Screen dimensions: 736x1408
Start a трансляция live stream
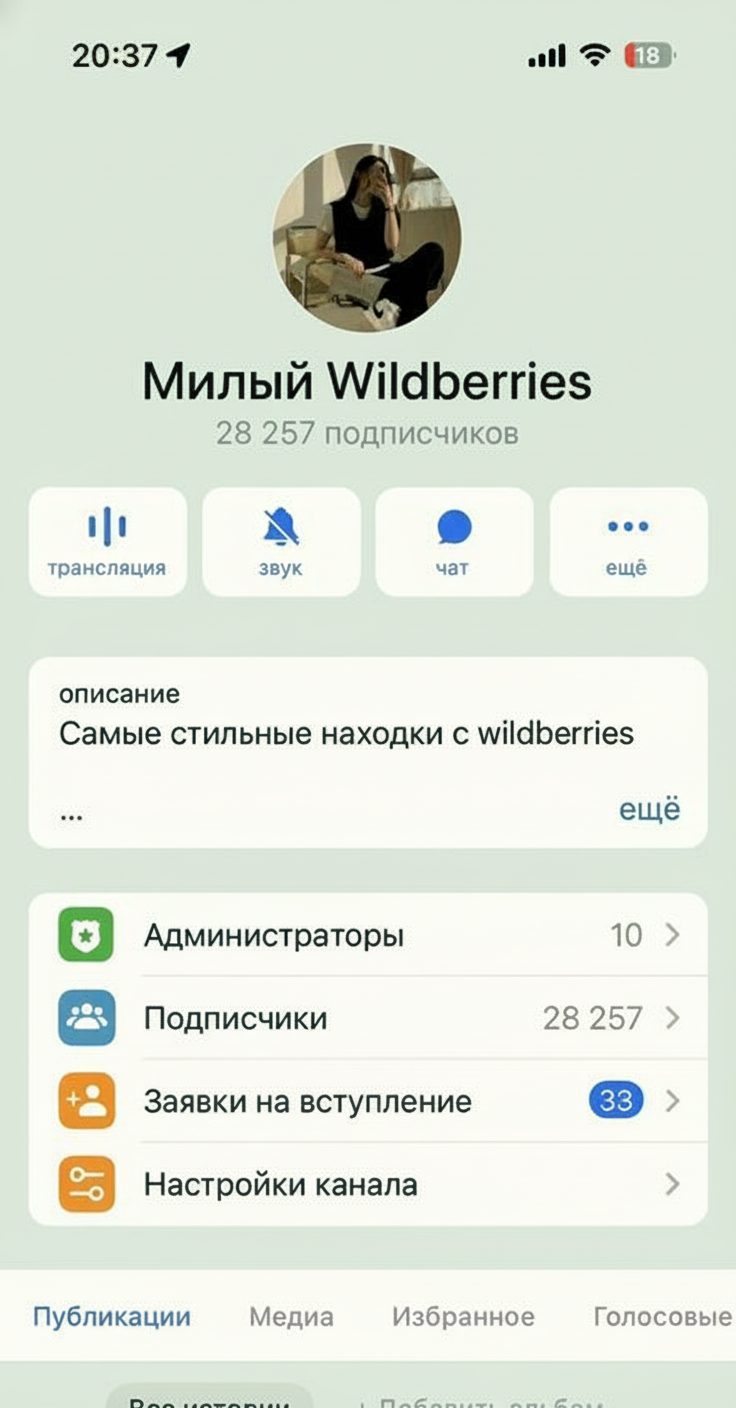click(x=107, y=542)
